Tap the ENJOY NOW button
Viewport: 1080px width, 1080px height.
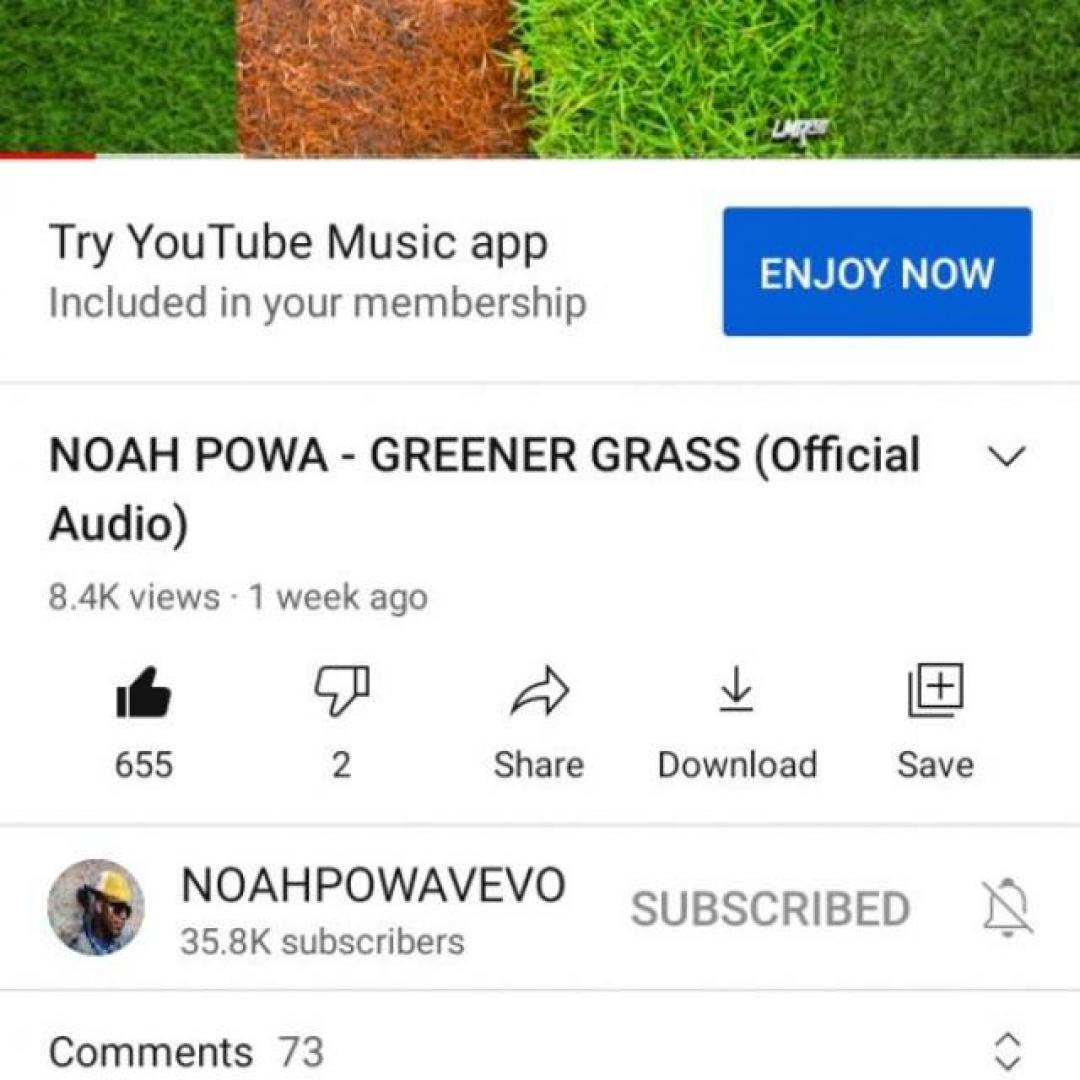[877, 272]
